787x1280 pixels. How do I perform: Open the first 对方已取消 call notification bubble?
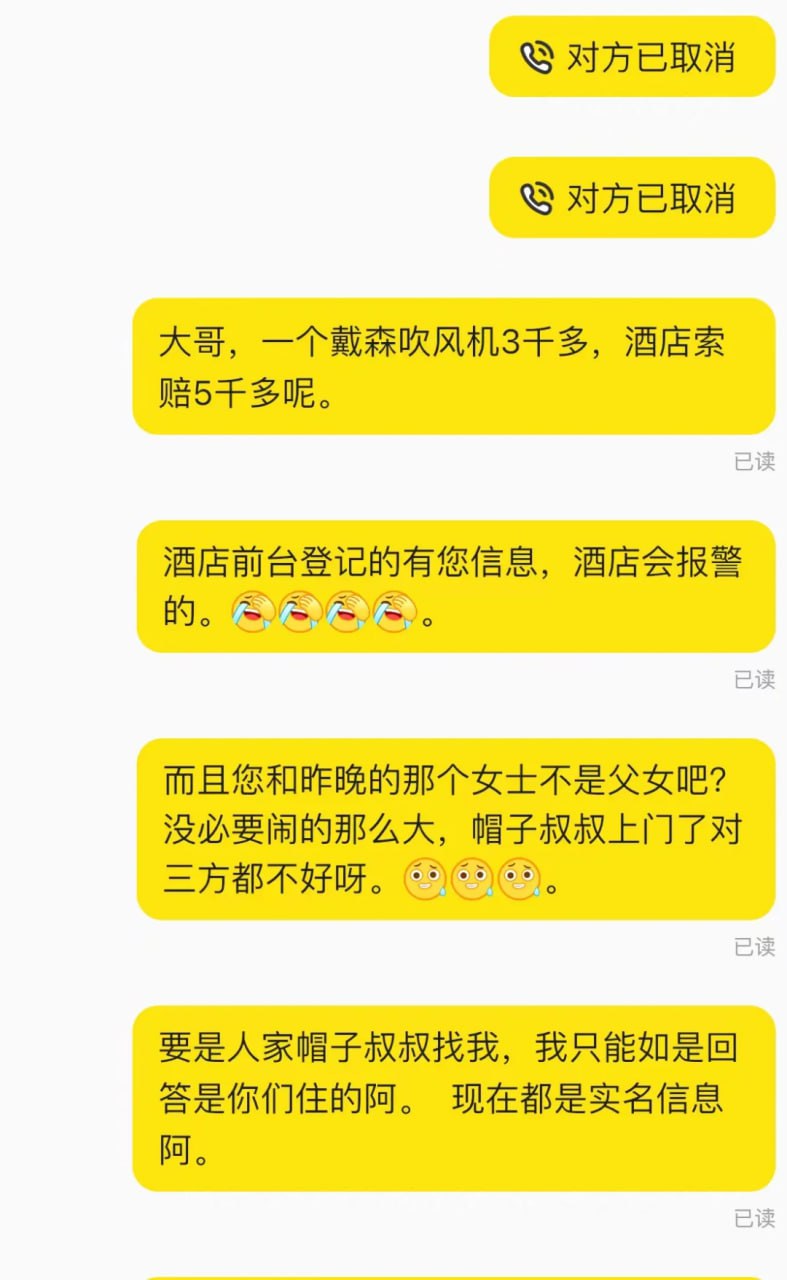[632, 58]
